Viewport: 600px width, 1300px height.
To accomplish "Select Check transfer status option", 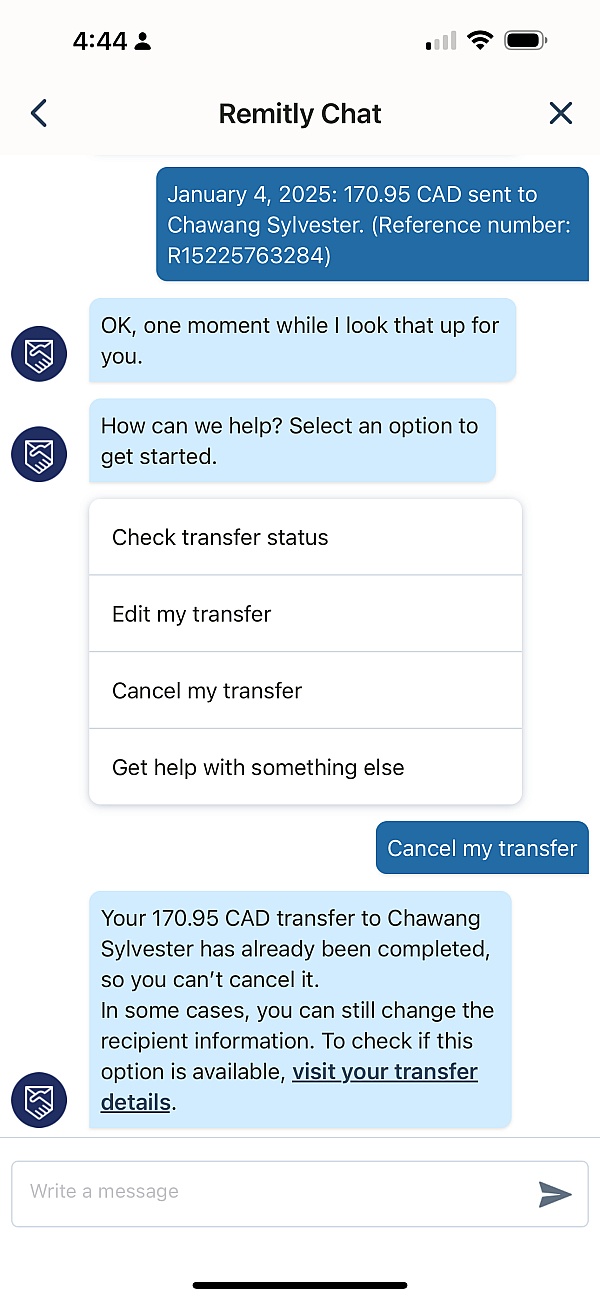I will tap(305, 538).
